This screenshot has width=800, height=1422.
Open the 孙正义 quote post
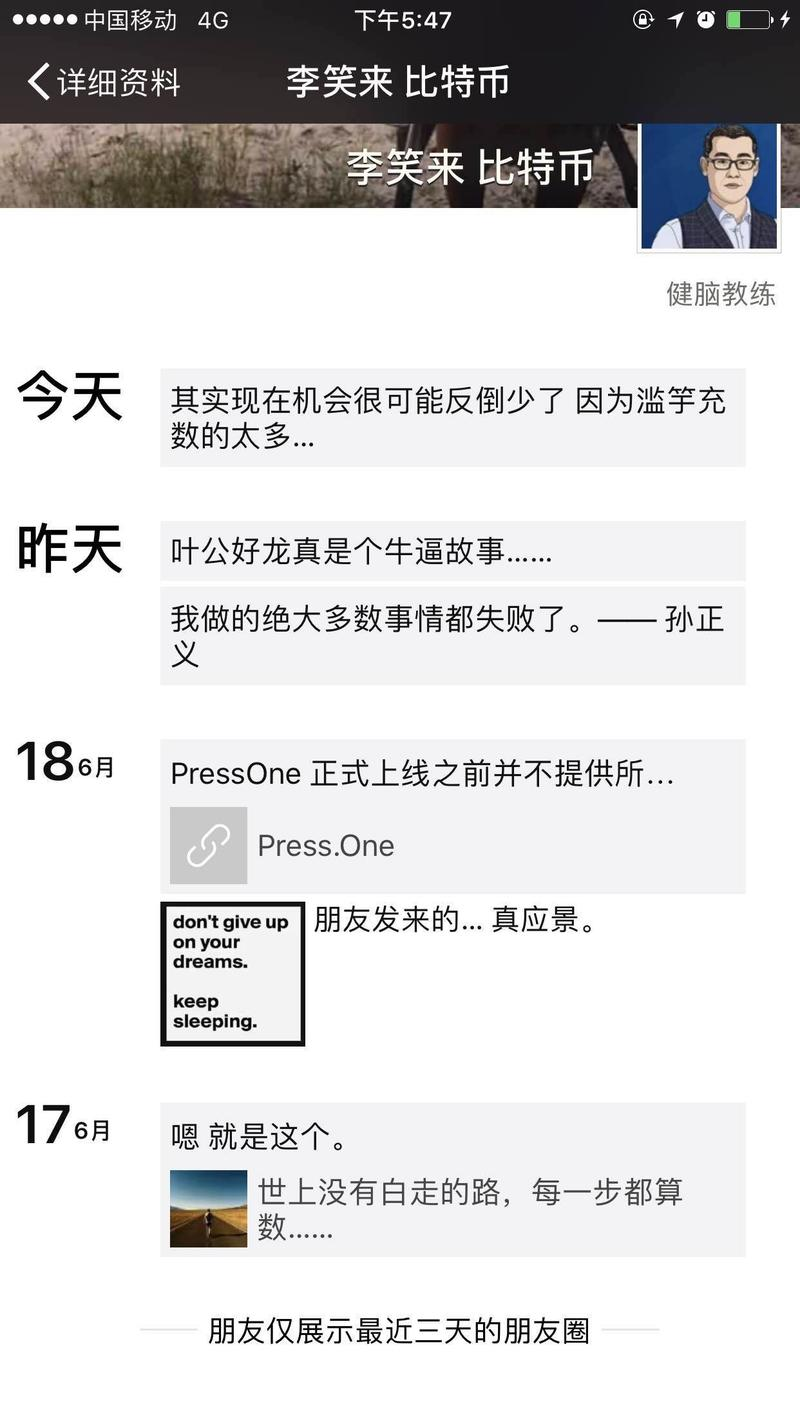452,636
